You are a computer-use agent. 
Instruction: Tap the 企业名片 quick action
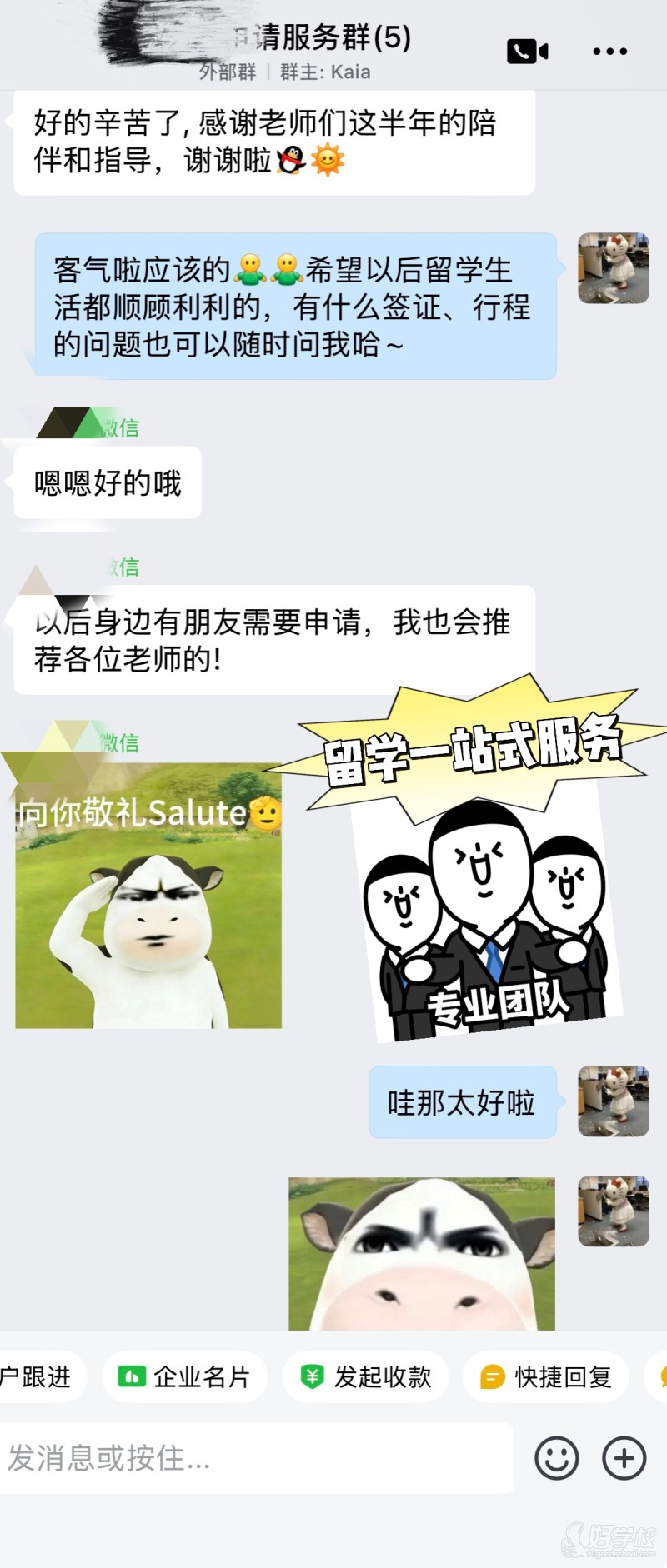coord(184,1377)
